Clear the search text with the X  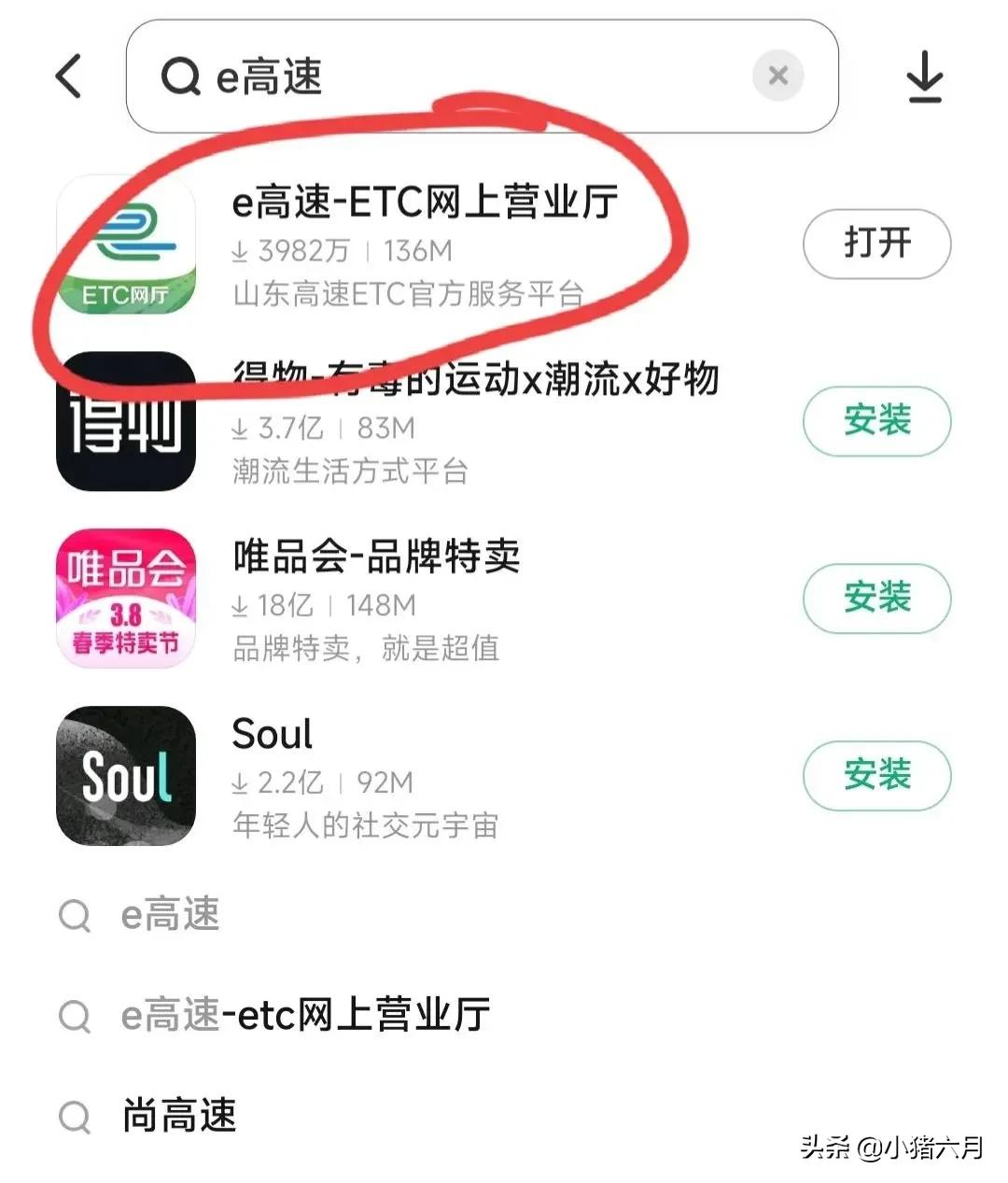coord(777,76)
